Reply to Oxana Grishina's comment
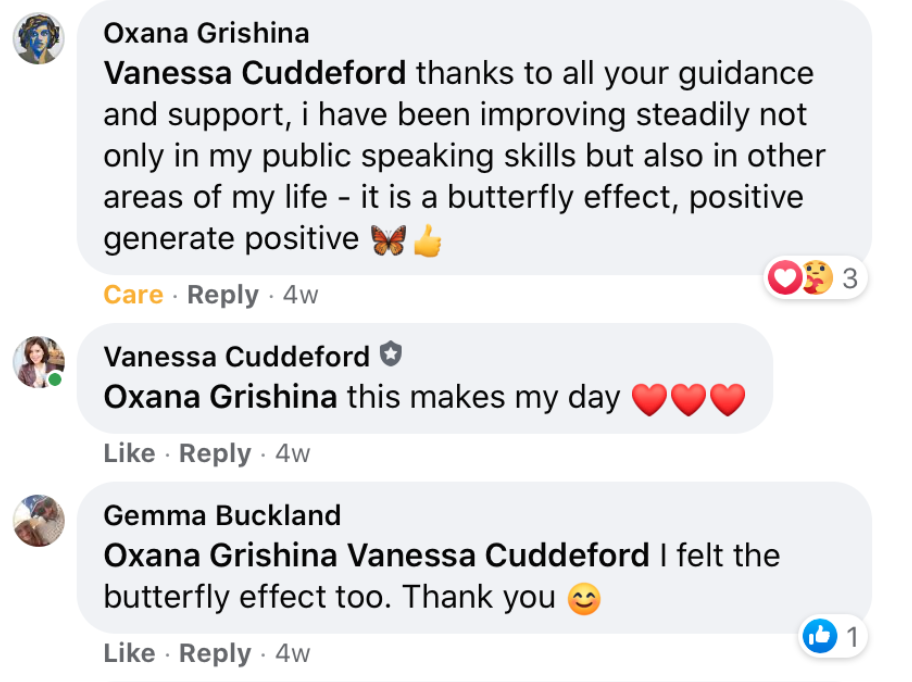 (x=222, y=295)
